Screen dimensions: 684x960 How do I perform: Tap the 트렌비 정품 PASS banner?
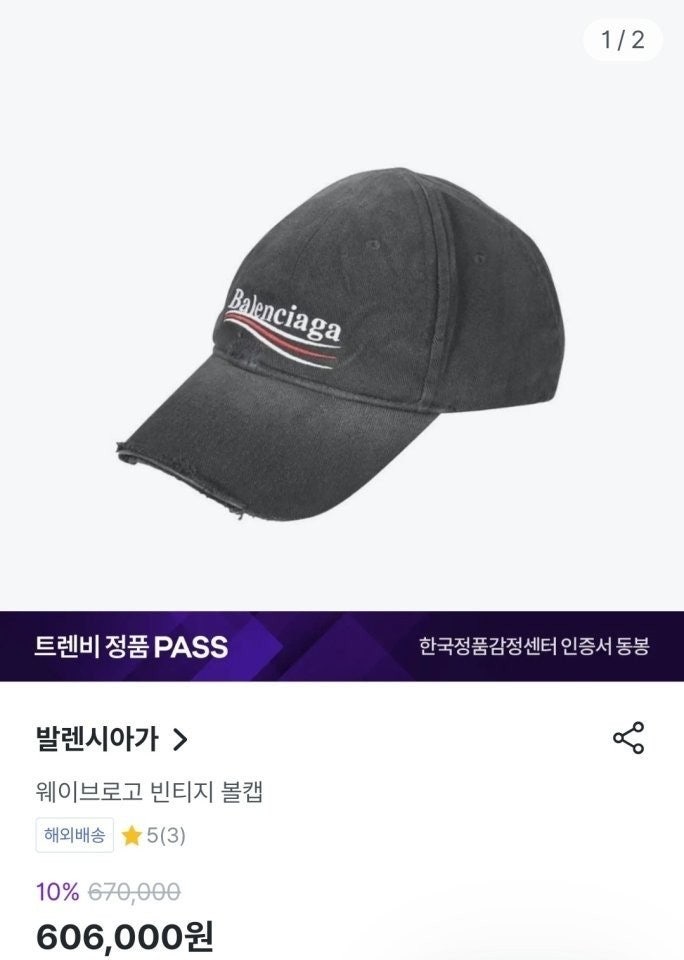pos(342,646)
